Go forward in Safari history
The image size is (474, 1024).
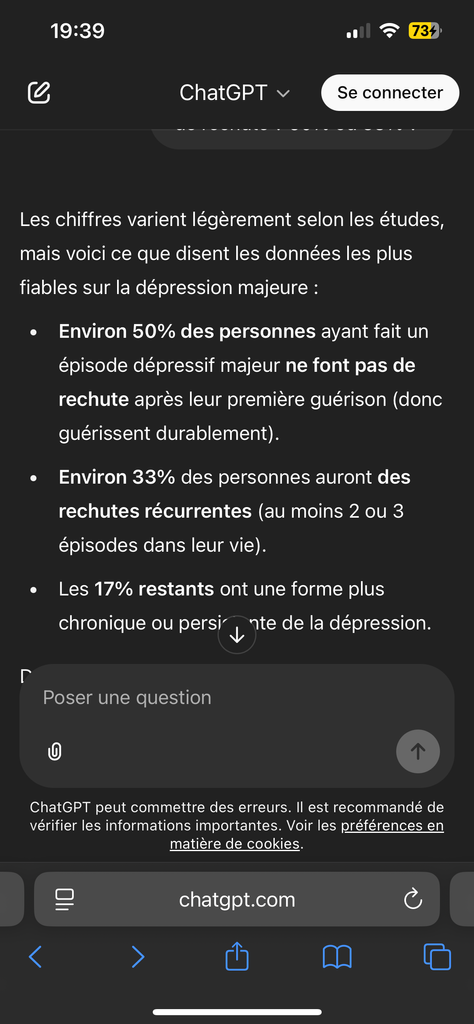point(138,957)
